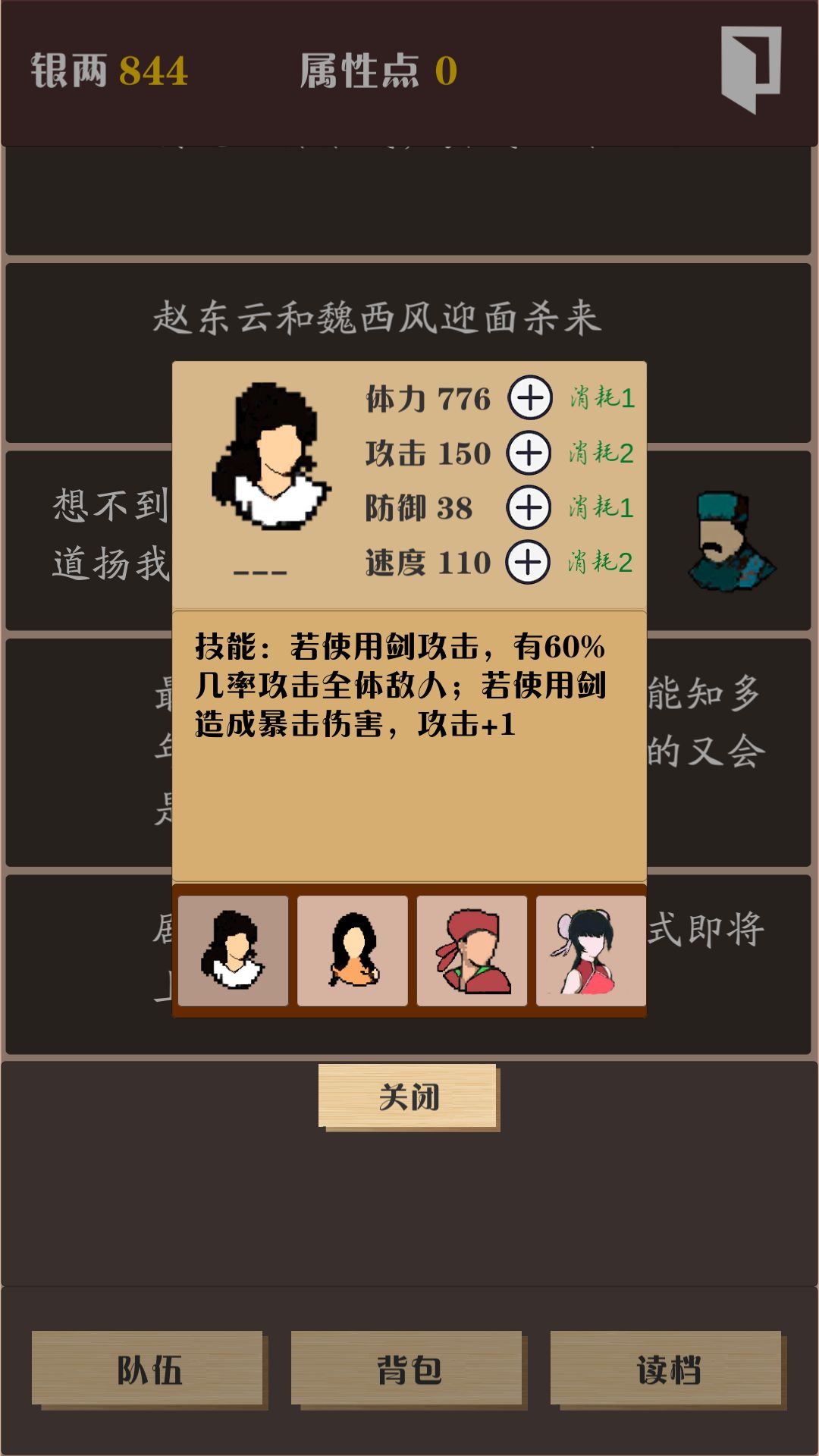Image resolution: width=819 pixels, height=1456 pixels.
Task: Open the 队伍 team screen
Action: 149,1370
